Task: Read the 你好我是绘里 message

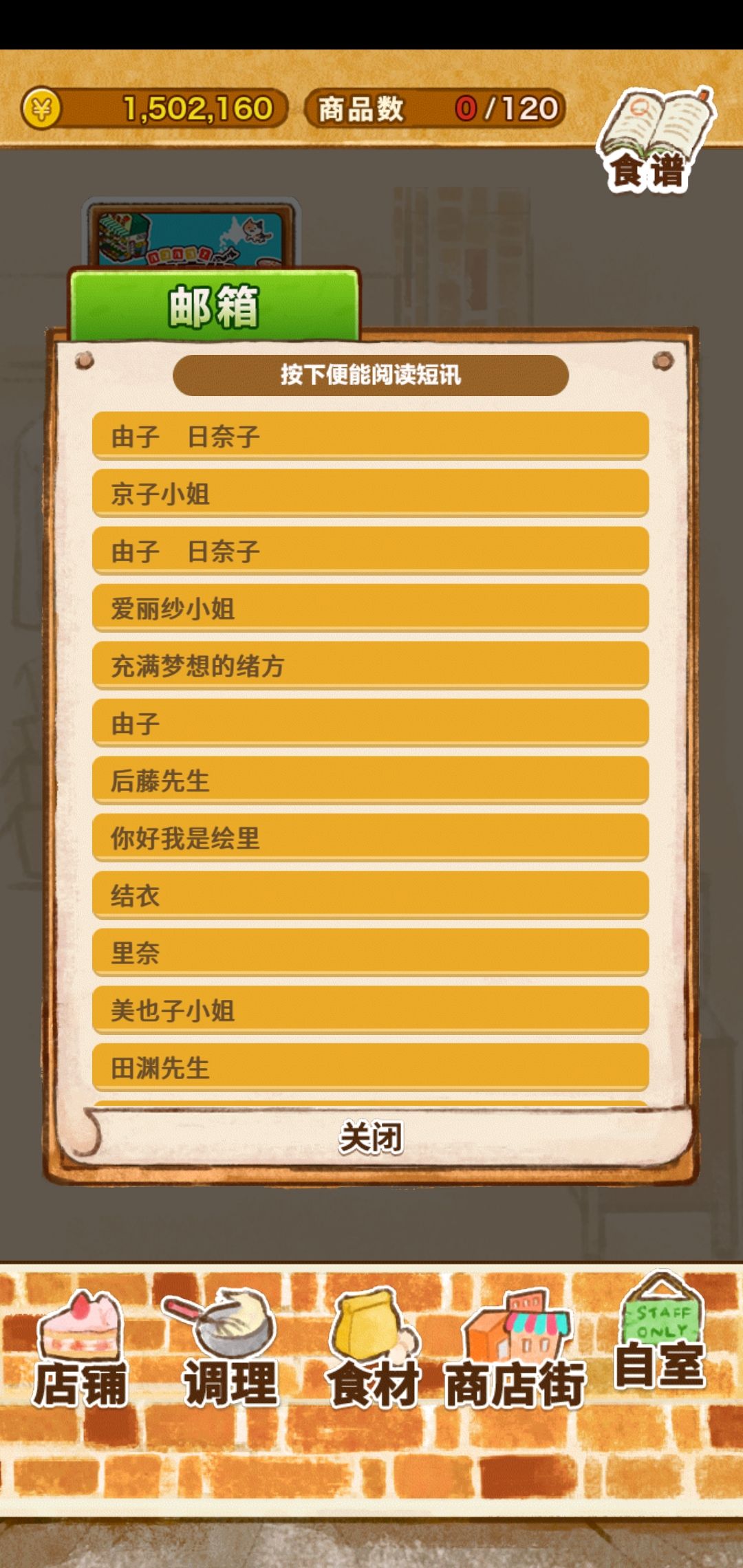Action: pos(371,840)
